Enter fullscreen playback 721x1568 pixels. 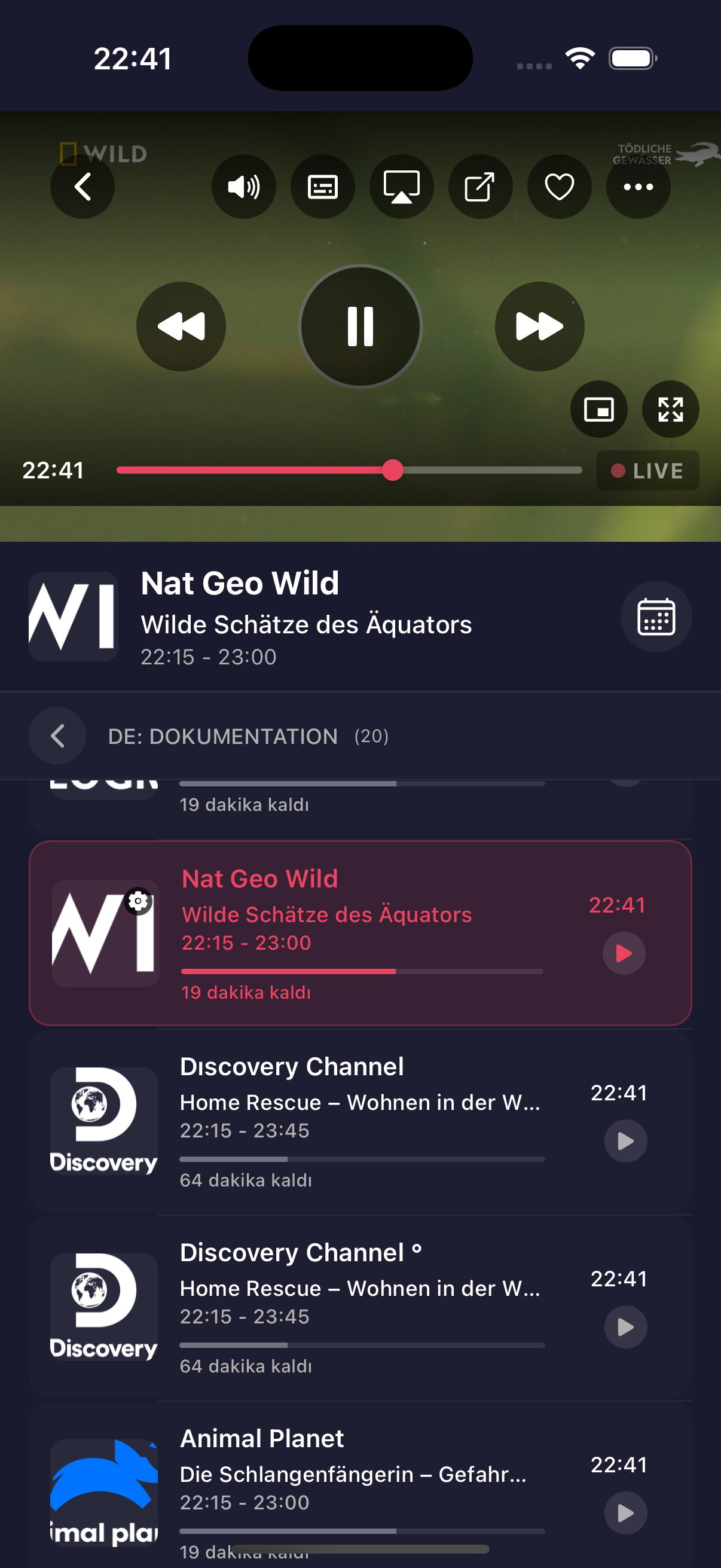(x=669, y=410)
